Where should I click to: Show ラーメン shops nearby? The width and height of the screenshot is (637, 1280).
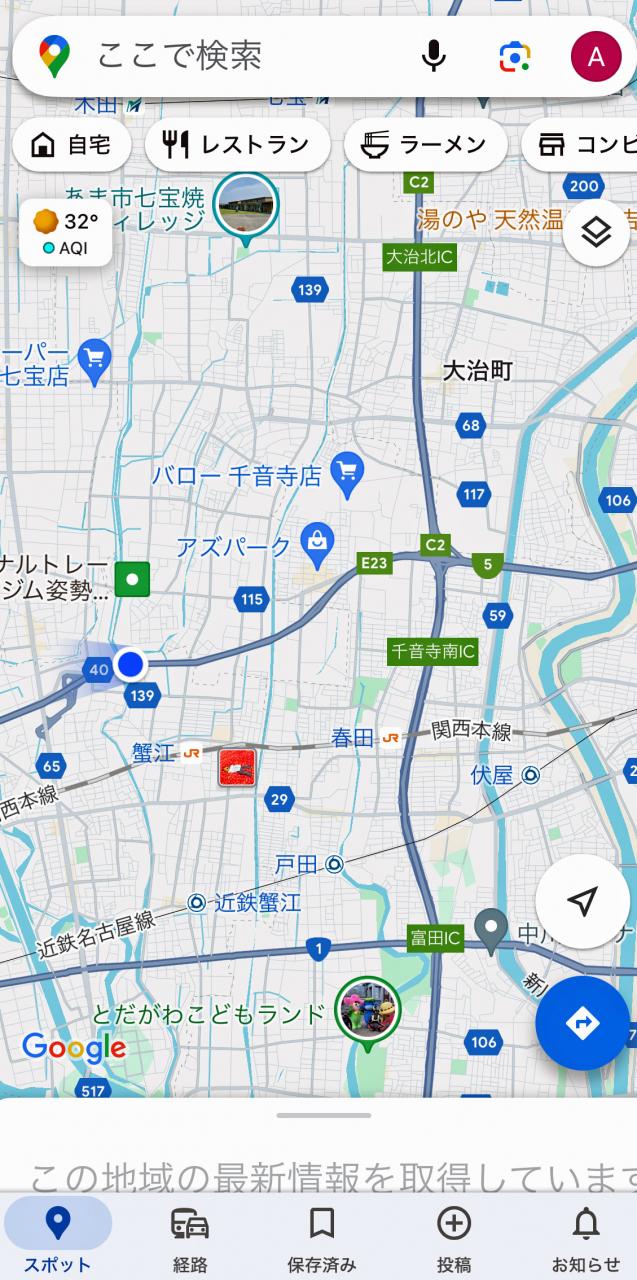tap(425, 145)
